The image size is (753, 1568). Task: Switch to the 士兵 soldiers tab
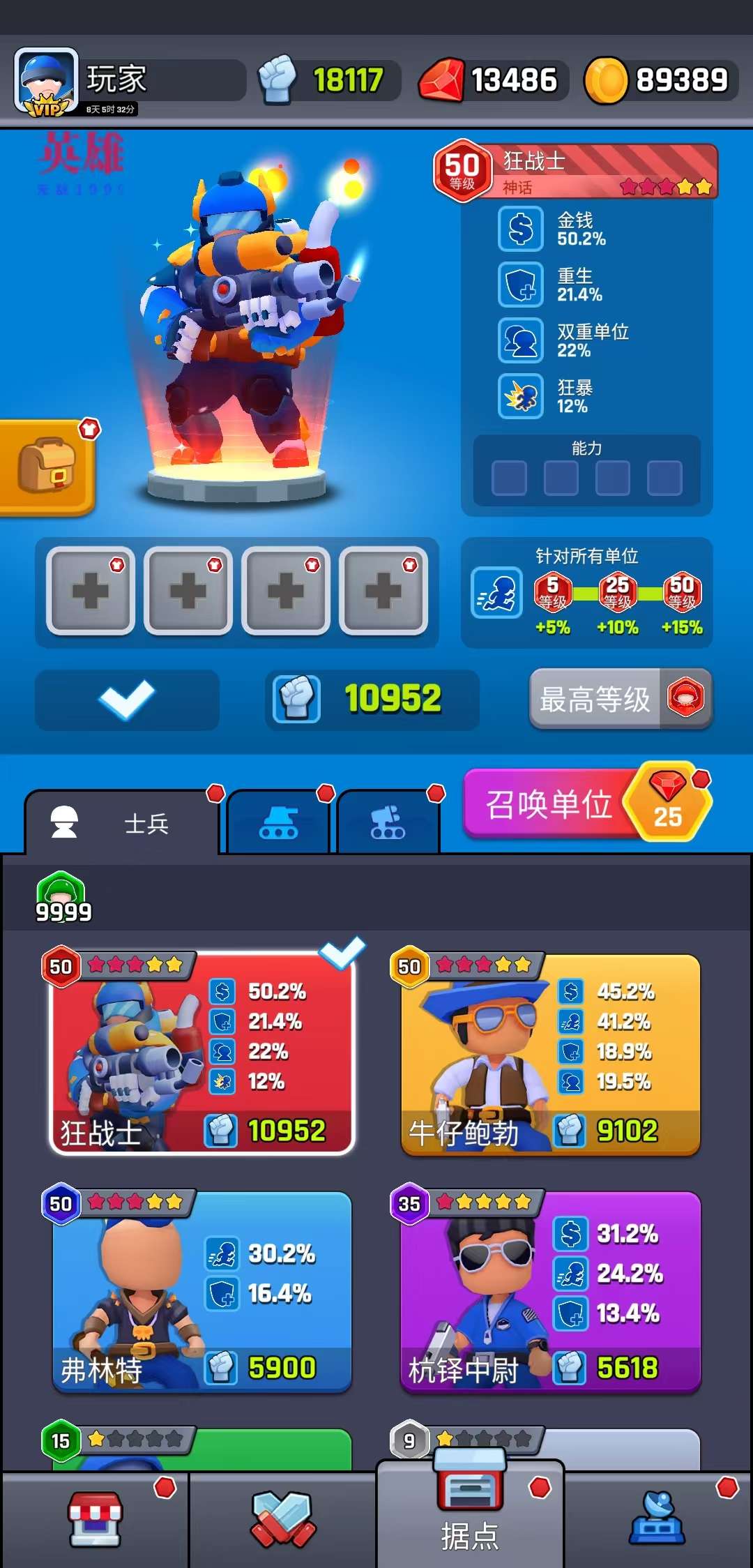[122, 823]
